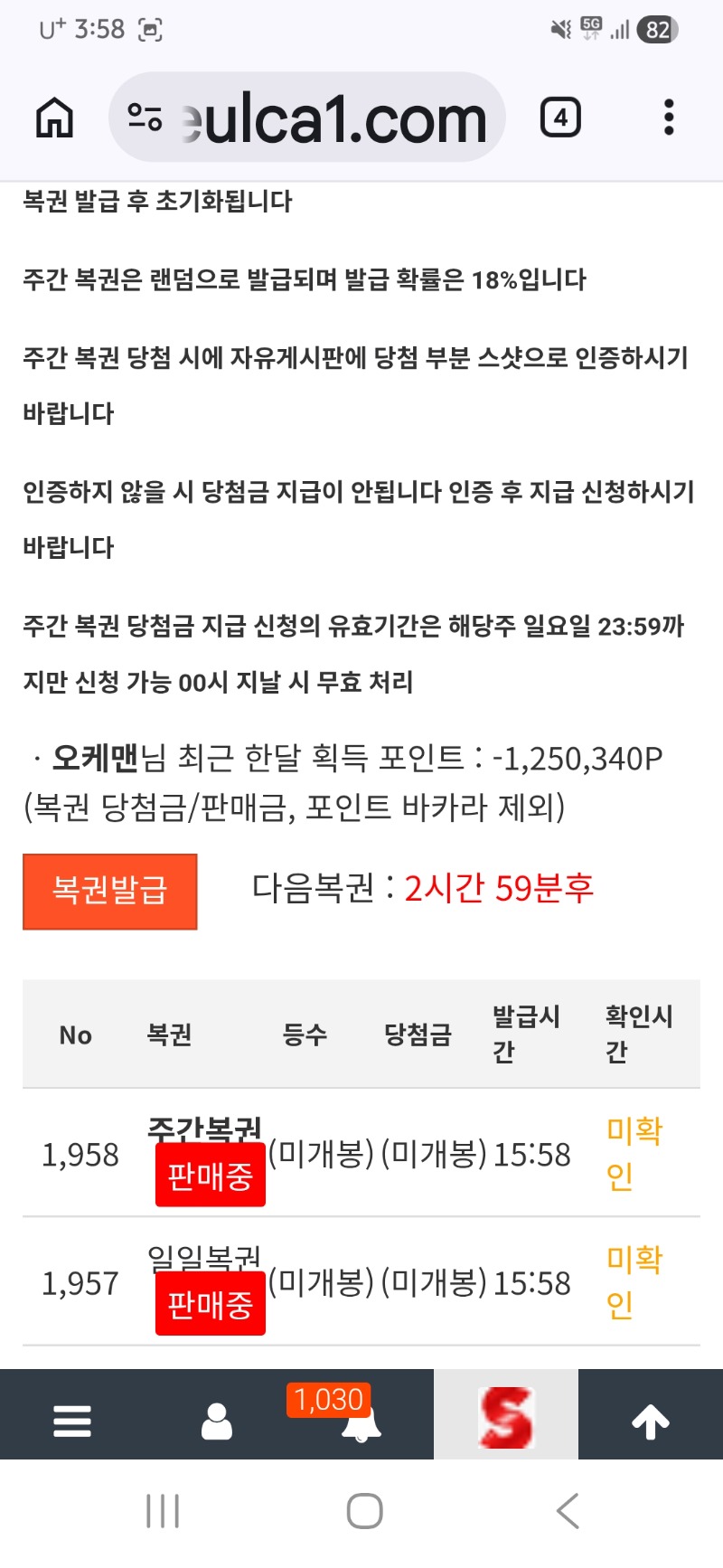Go back with system back button

click(568, 1510)
